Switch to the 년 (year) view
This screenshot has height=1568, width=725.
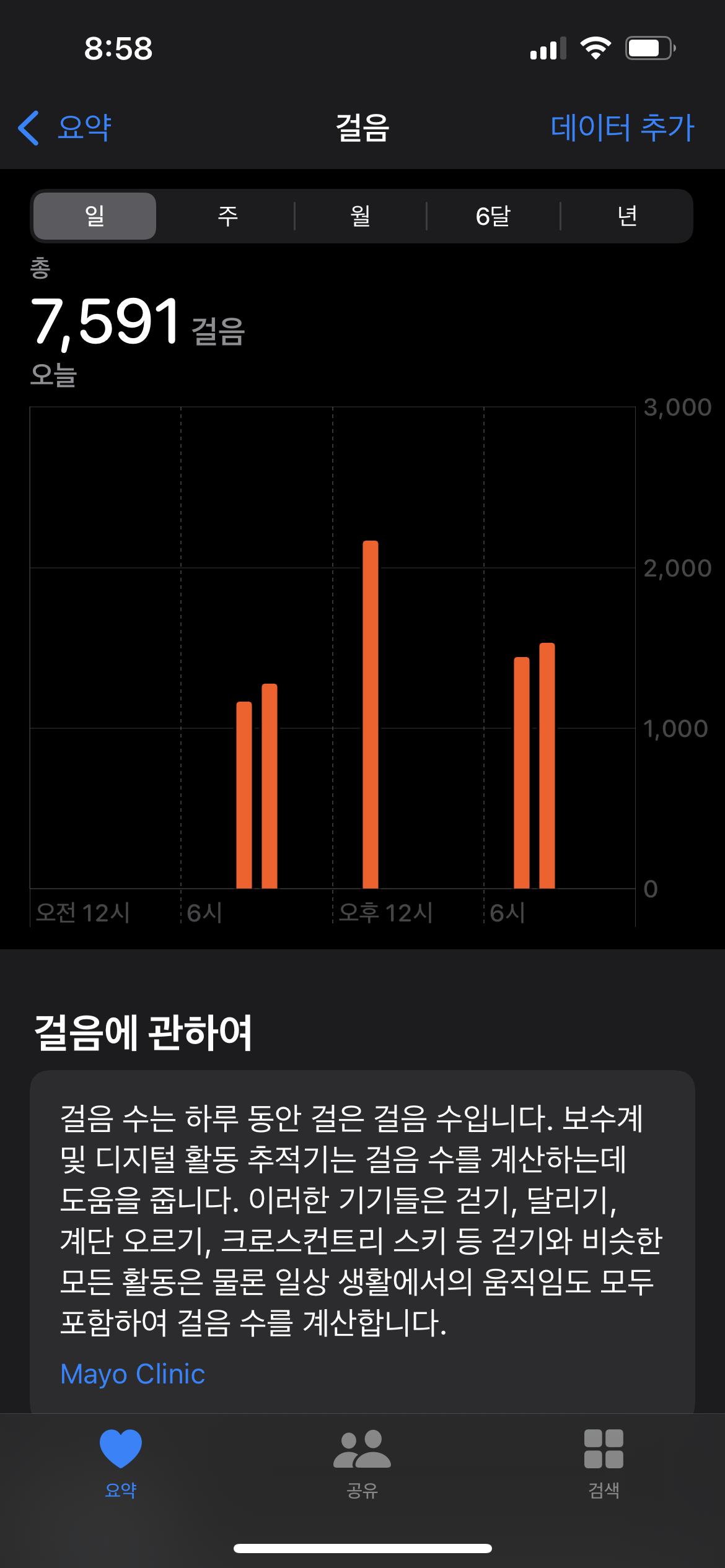626,216
